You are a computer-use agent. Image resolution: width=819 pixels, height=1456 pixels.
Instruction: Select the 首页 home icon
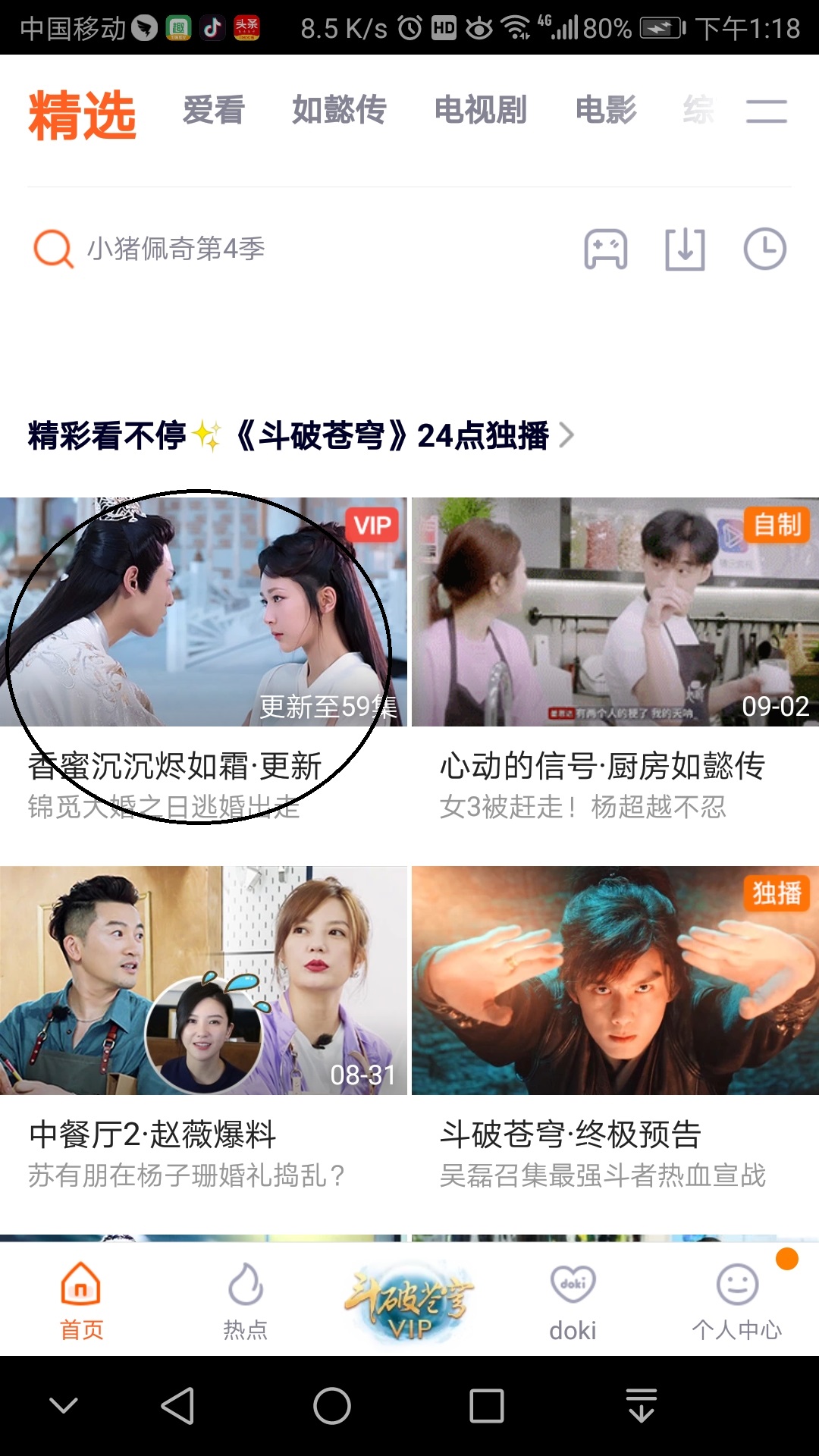81,1282
